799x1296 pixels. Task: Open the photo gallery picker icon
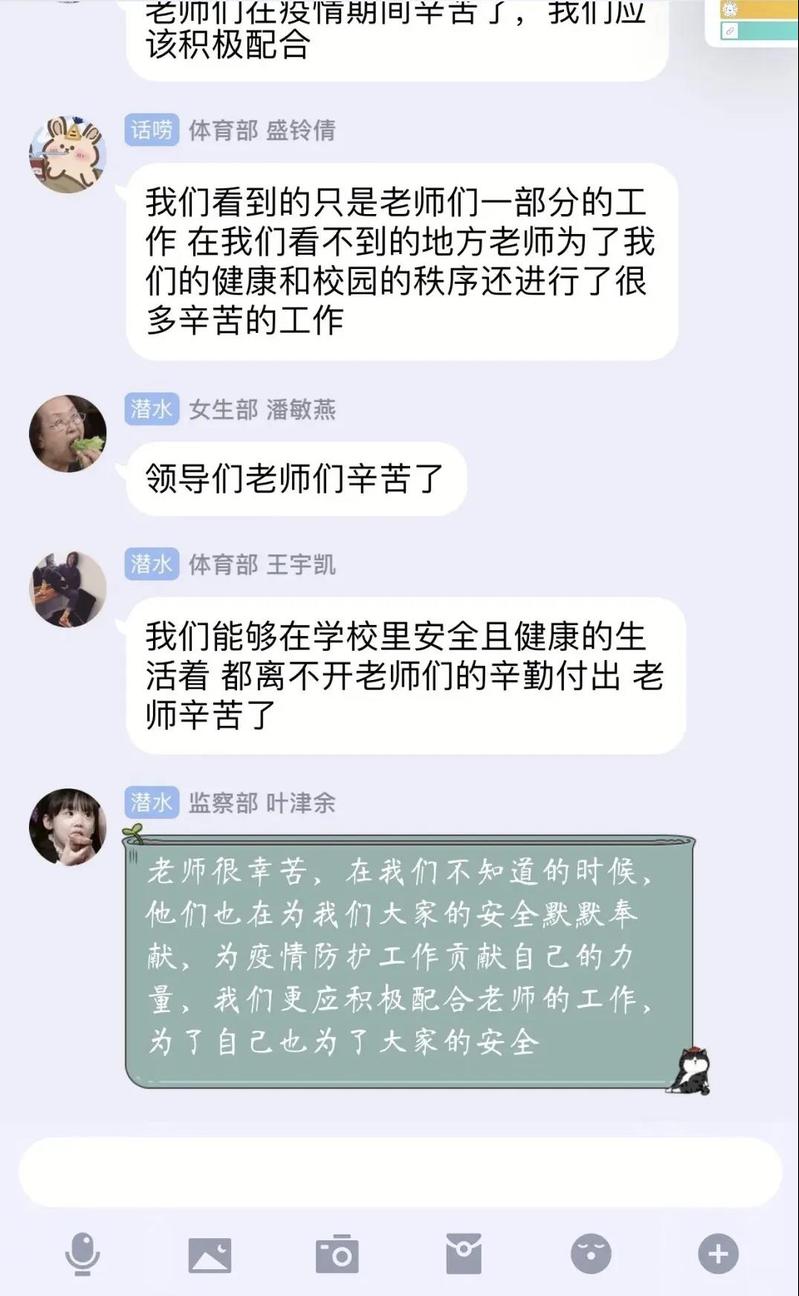(209, 1253)
